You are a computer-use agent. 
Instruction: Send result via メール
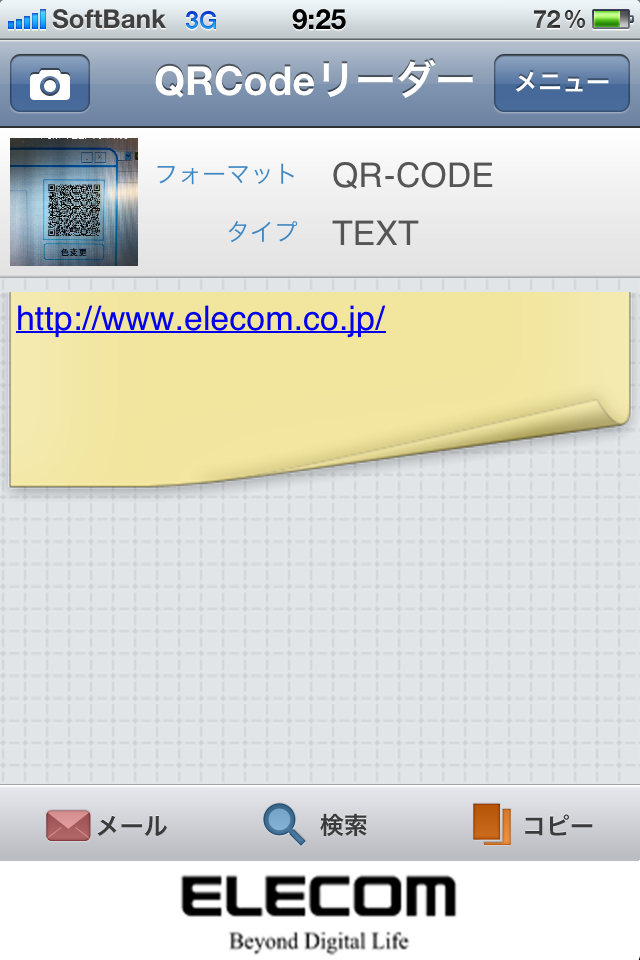pos(106,825)
